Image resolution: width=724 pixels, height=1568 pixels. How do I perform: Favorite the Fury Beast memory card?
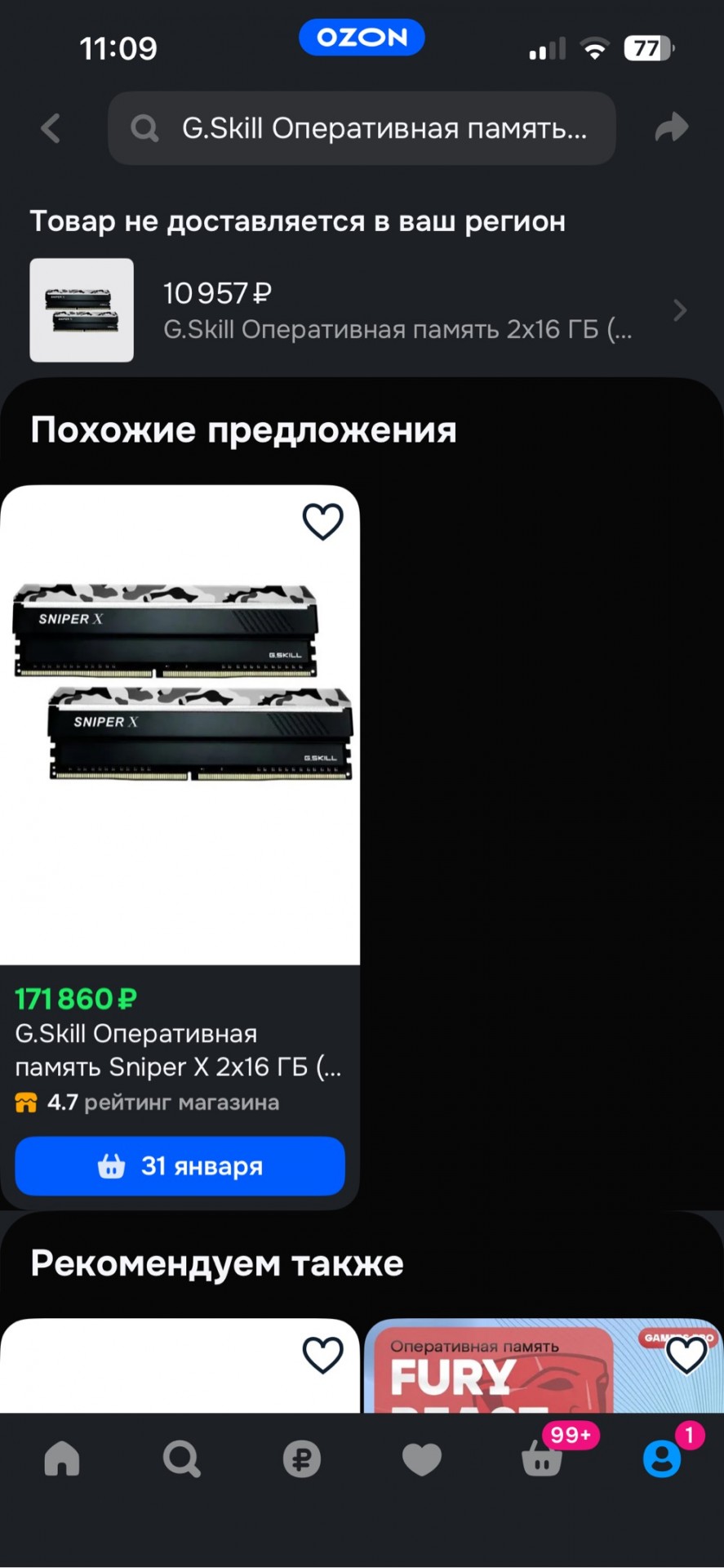pos(686,1355)
